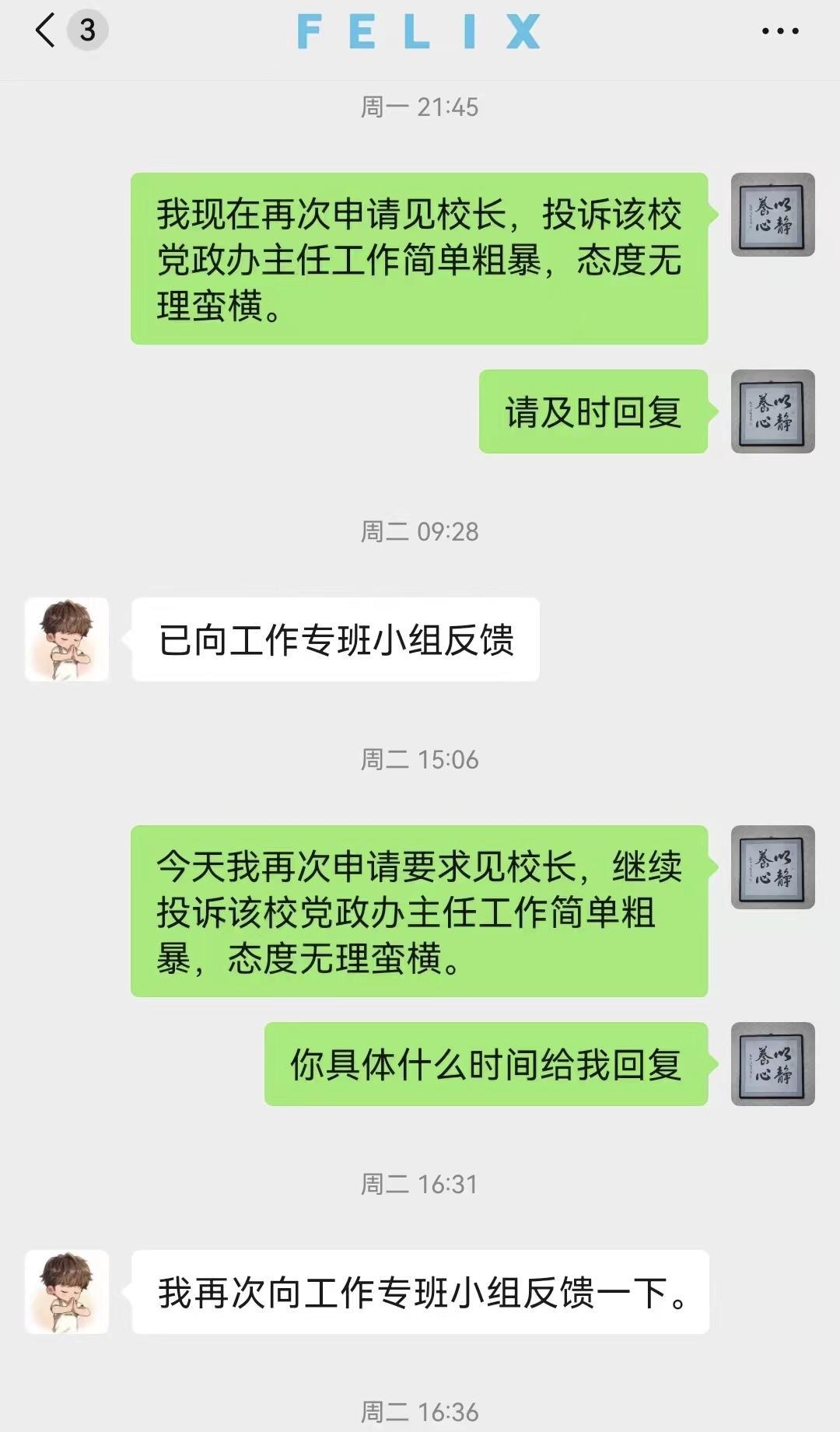The image size is (840, 1432).
Task: Tap my avatar next to 你具体什么时间给我回复
Action: coord(772,1064)
